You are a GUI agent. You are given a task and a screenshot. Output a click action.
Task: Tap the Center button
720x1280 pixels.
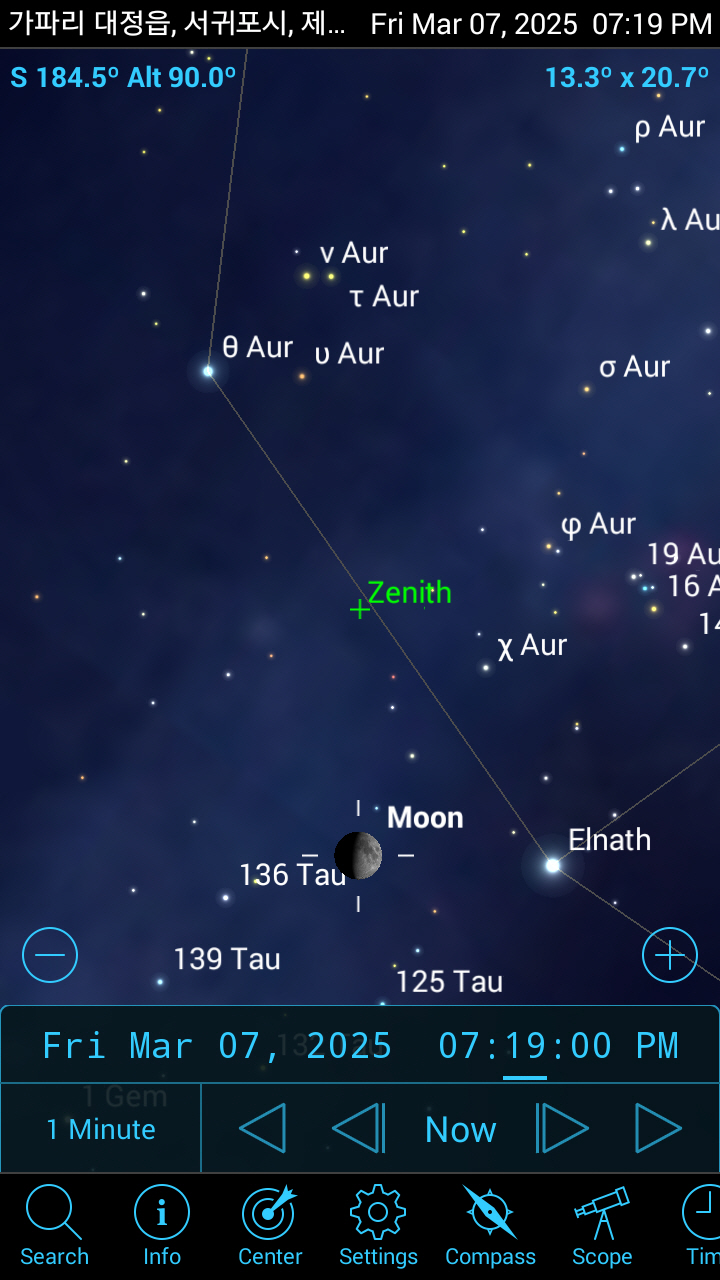270,1226
